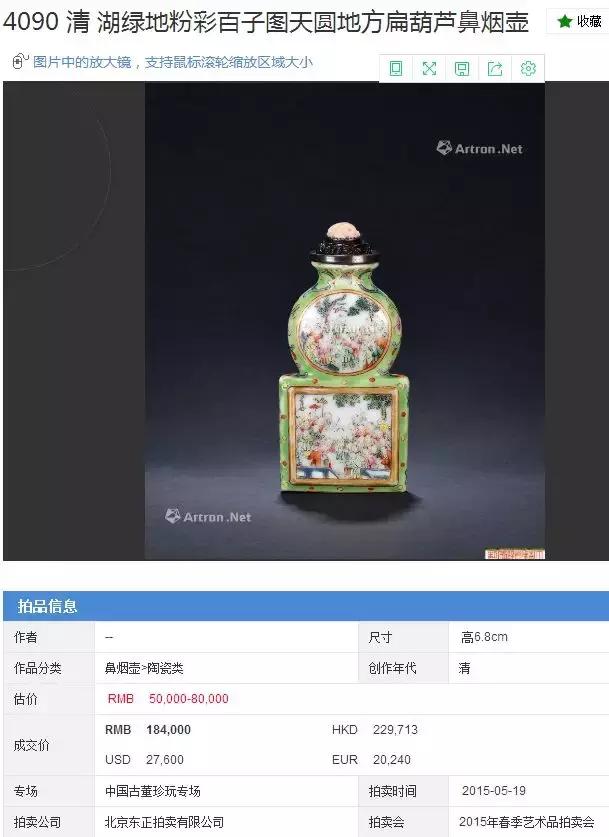This screenshot has width=609, height=837.
Task: Tap the 收藏 favorite button
Action: pyautogui.click(x=579, y=21)
